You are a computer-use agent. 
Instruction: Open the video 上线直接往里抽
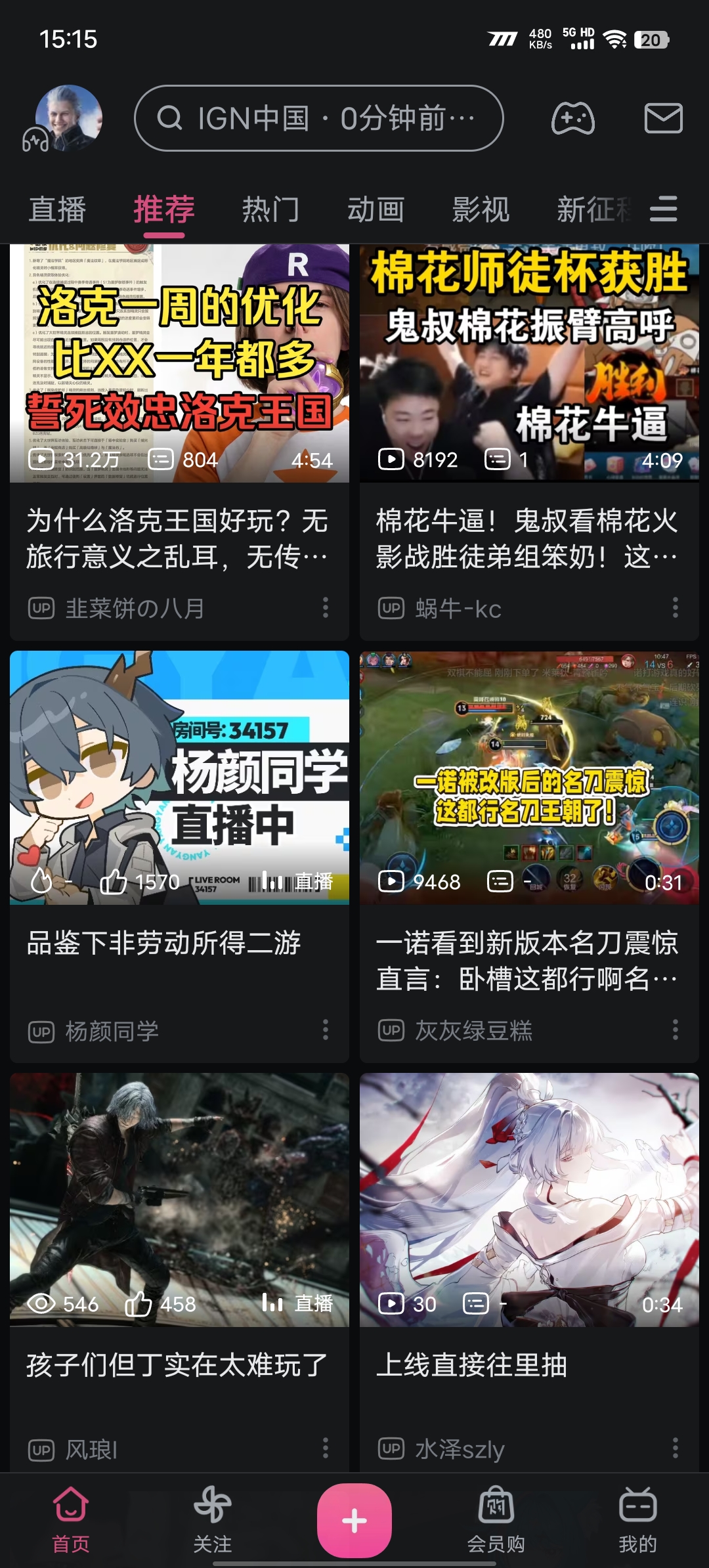coord(529,1271)
